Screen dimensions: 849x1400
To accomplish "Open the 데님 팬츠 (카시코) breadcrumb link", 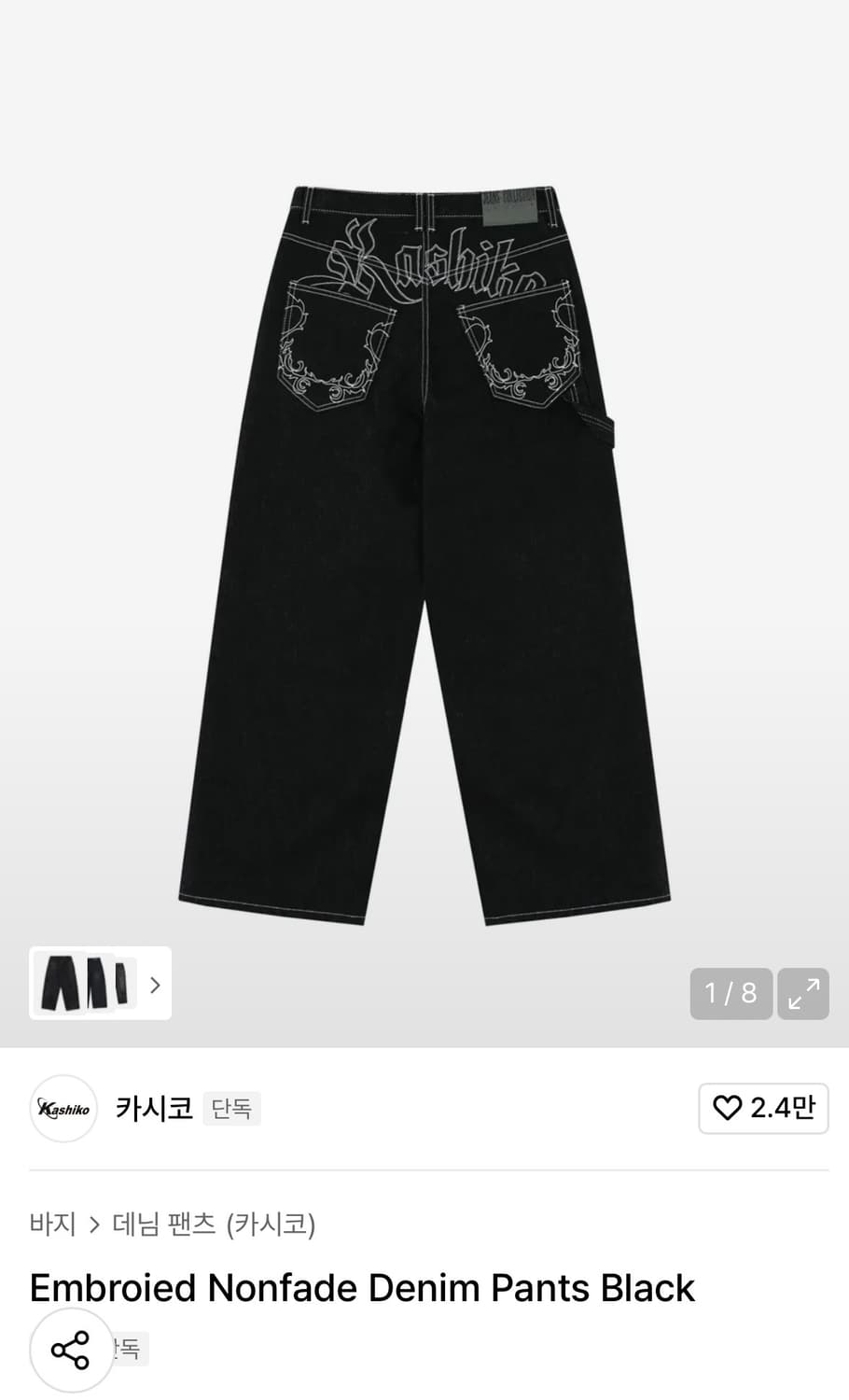I will click(x=214, y=1224).
